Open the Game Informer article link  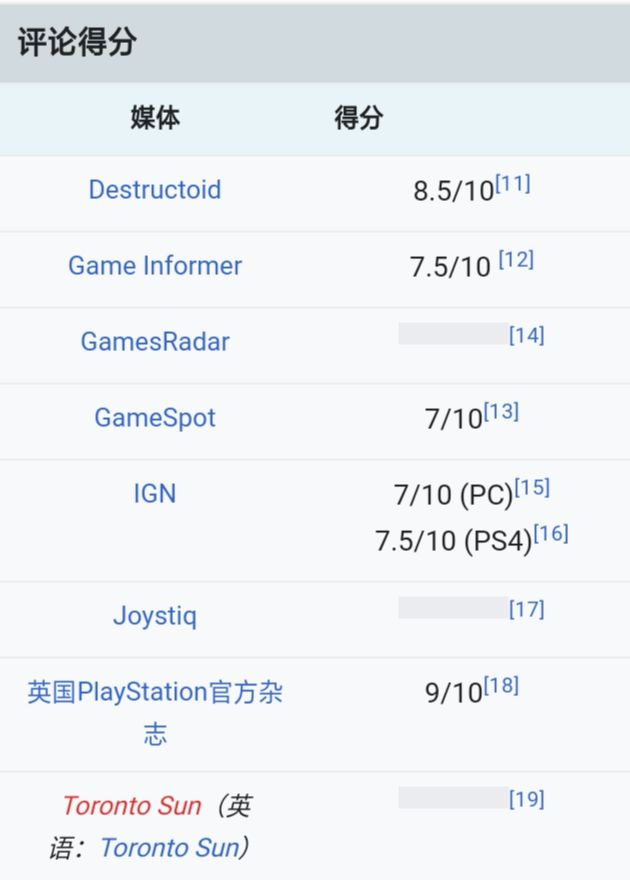(155, 266)
